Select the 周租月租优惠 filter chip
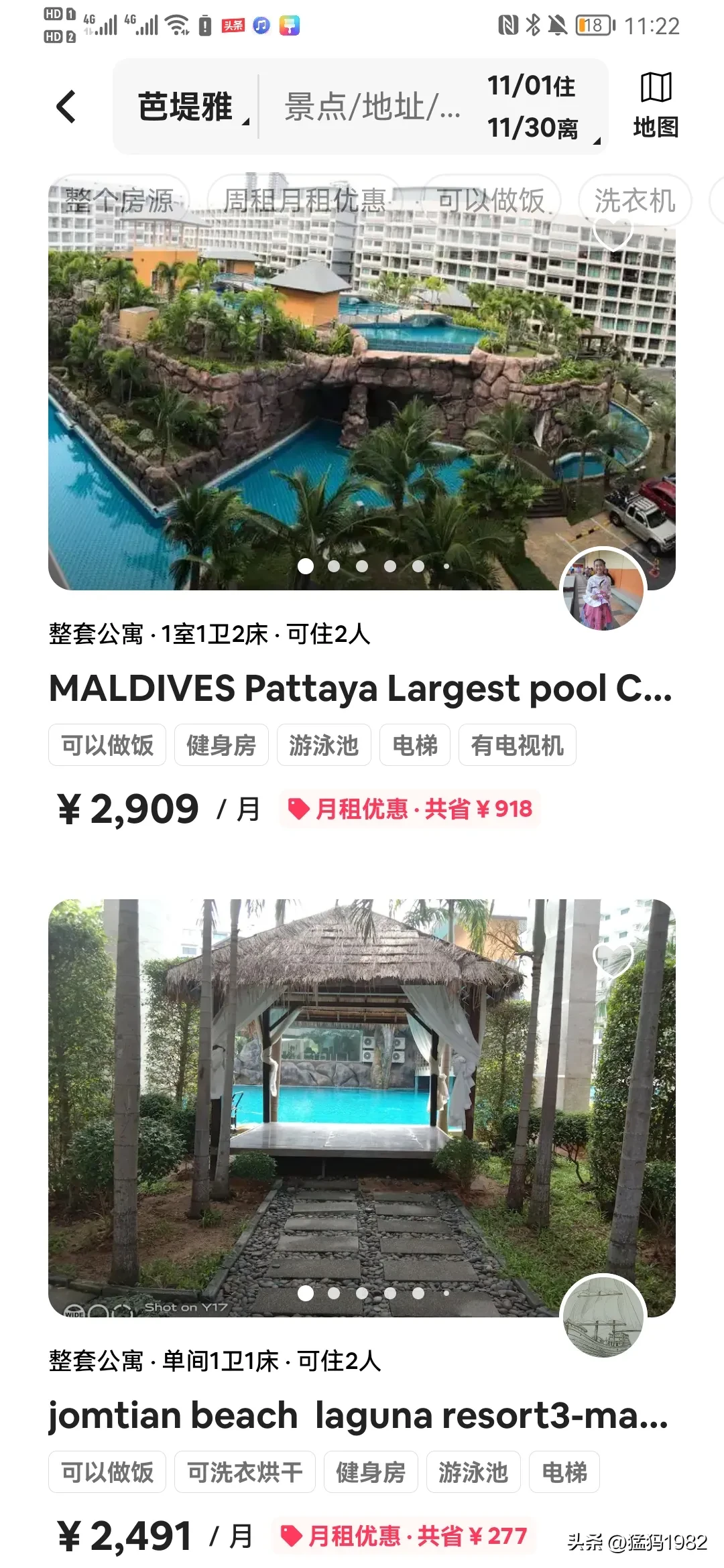Screen dimensions: 724x1568 click(x=304, y=200)
